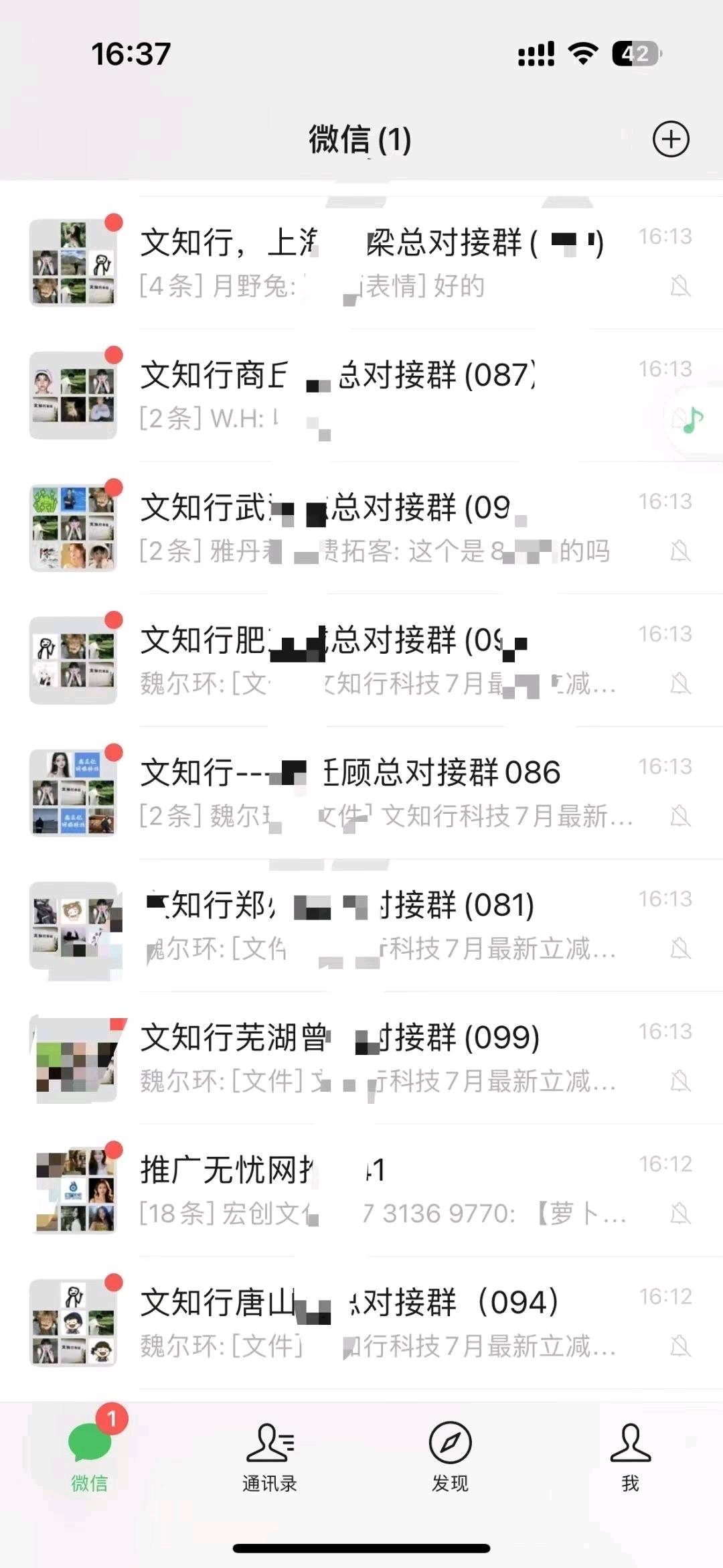Screen dimensions: 723x1568
Task: Open the 我 profile tab
Action: [x=630, y=1455]
